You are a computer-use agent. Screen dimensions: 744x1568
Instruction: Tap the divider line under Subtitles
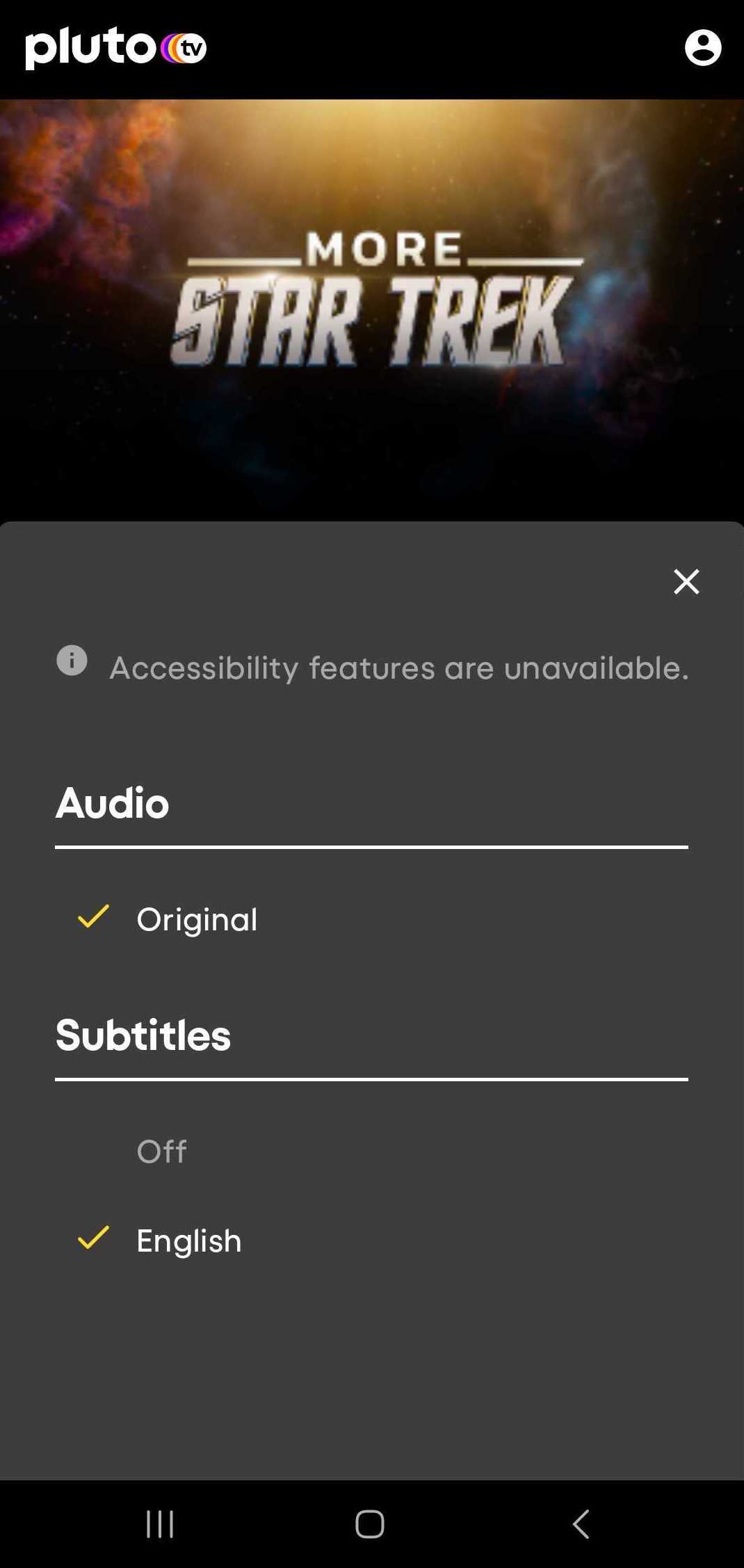tap(372, 1080)
